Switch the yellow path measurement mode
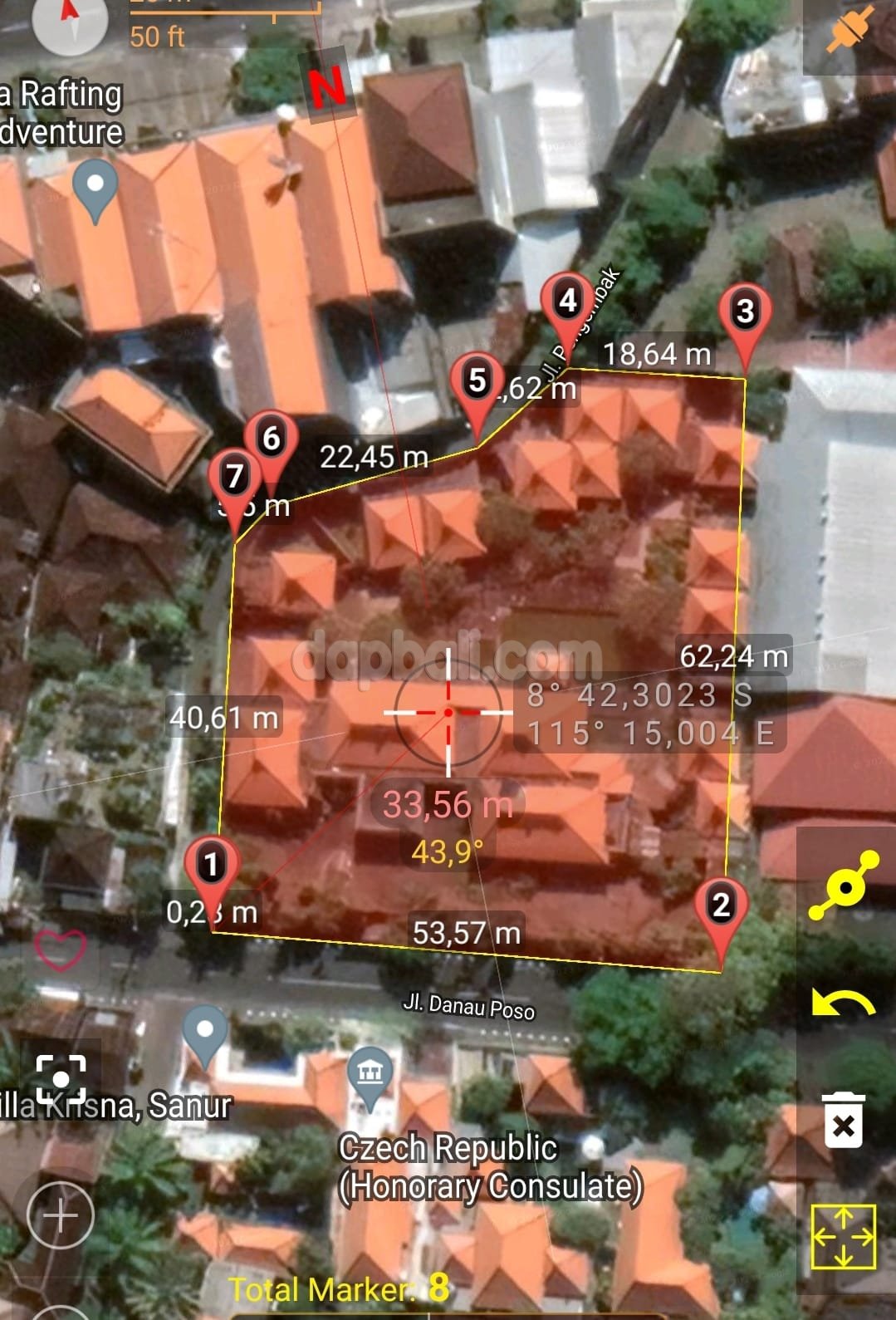The height and width of the screenshot is (1320, 896). (844, 886)
